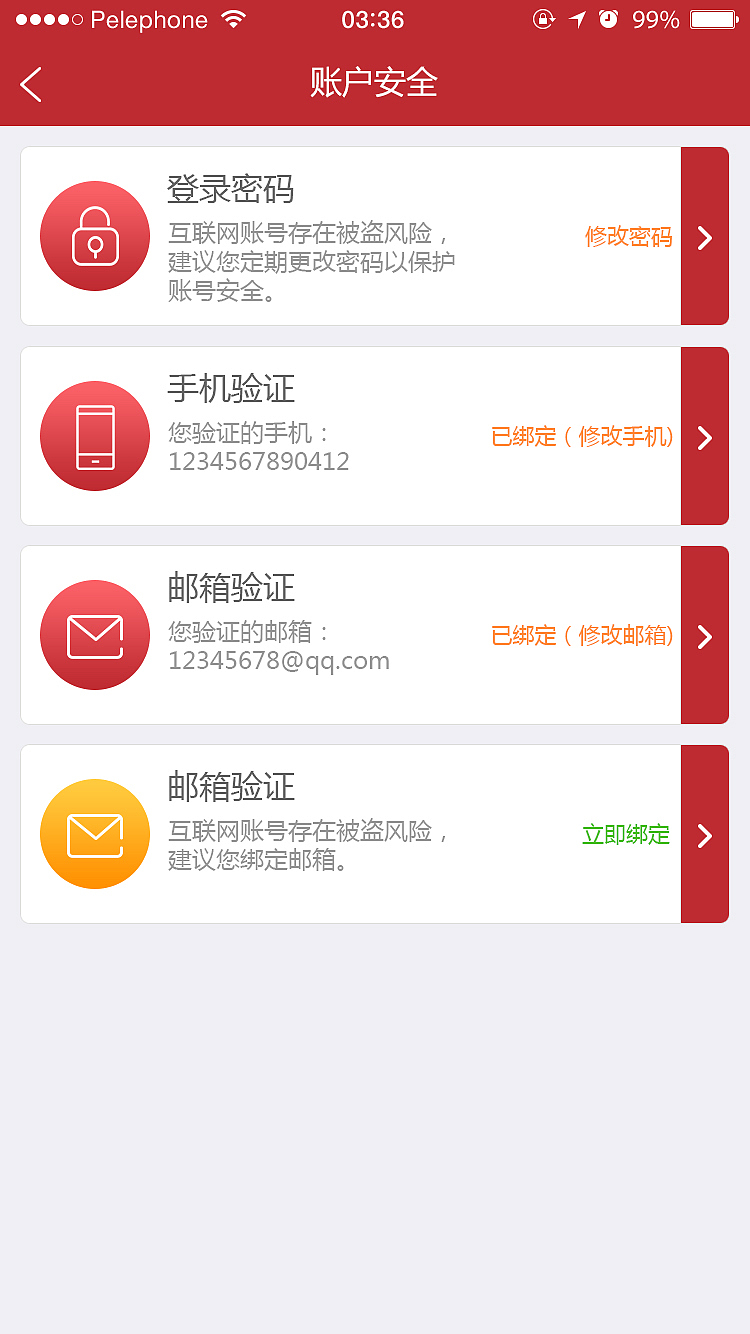Image resolution: width=750 pixels, height=1334 pixels.
Task: Tap the orientation lock icon in the status bar
Action: pos(542,18)
